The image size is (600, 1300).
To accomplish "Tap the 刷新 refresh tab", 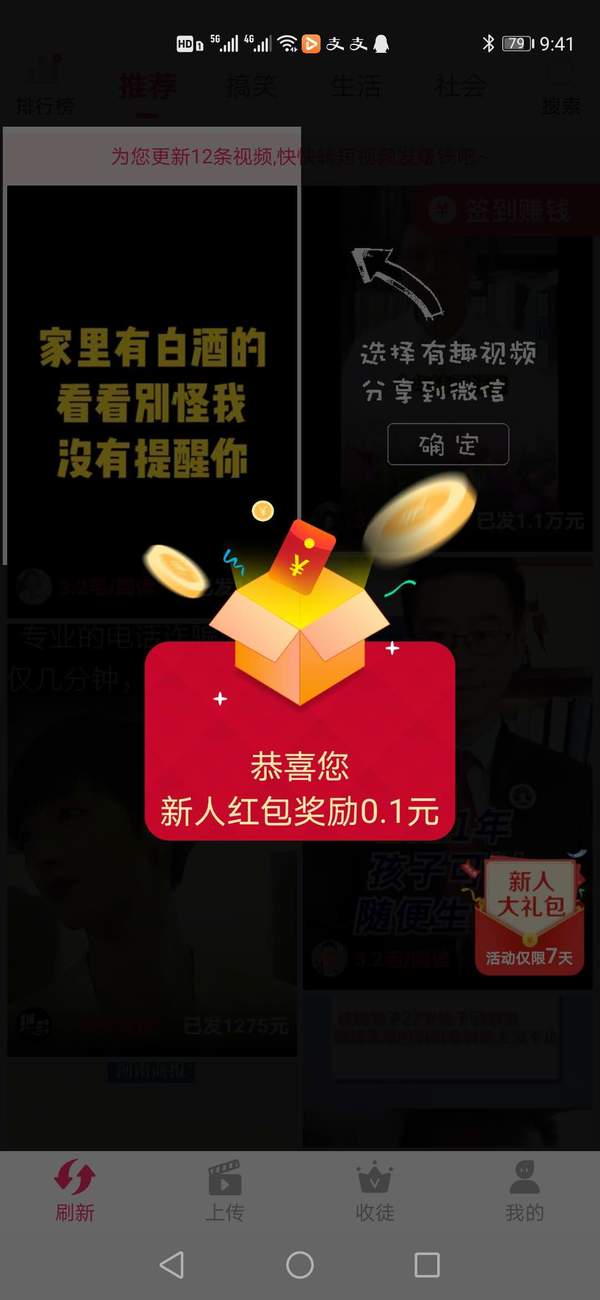I will point(75,1190).
